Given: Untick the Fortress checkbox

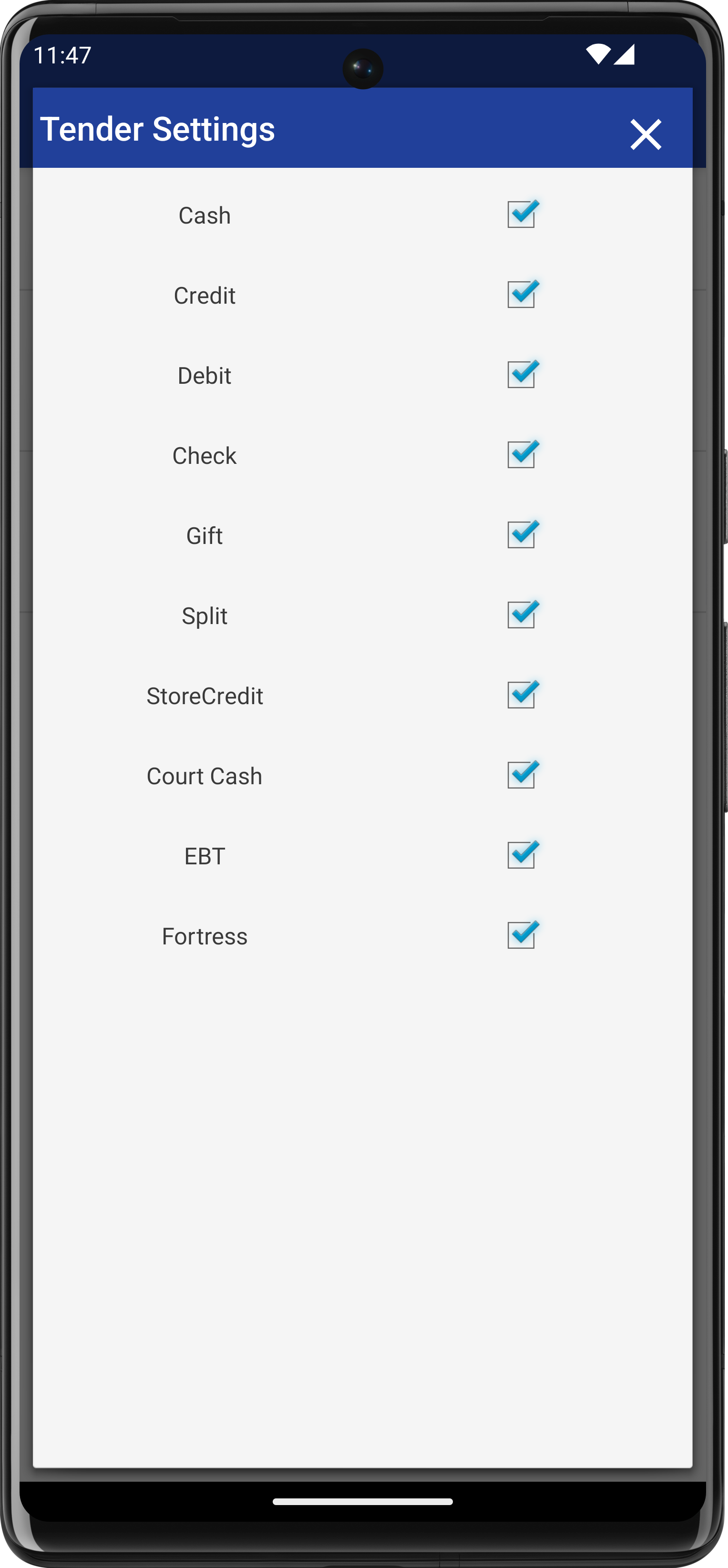Looking at the screenshot, I should pyautogui.click(x=521, y=935).
